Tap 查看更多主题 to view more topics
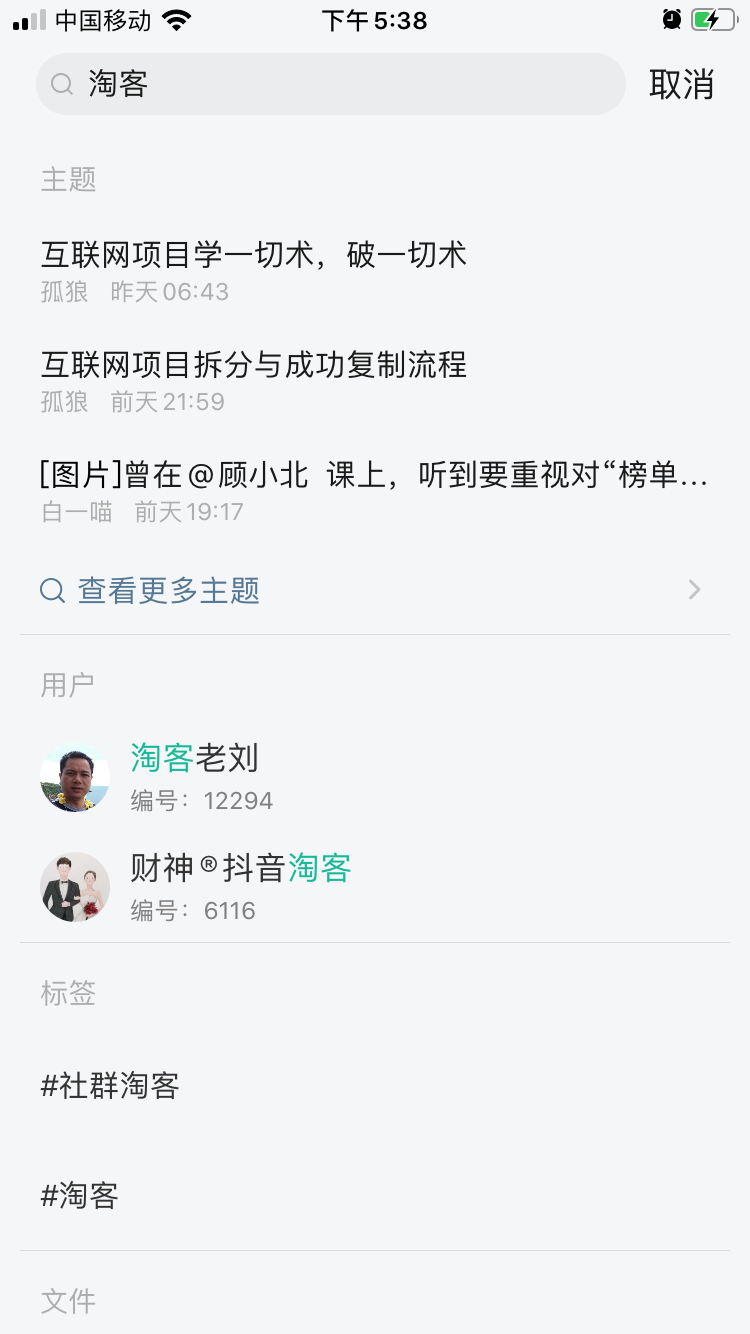This screenshot has width=750, height=1334. coord(167,590)
